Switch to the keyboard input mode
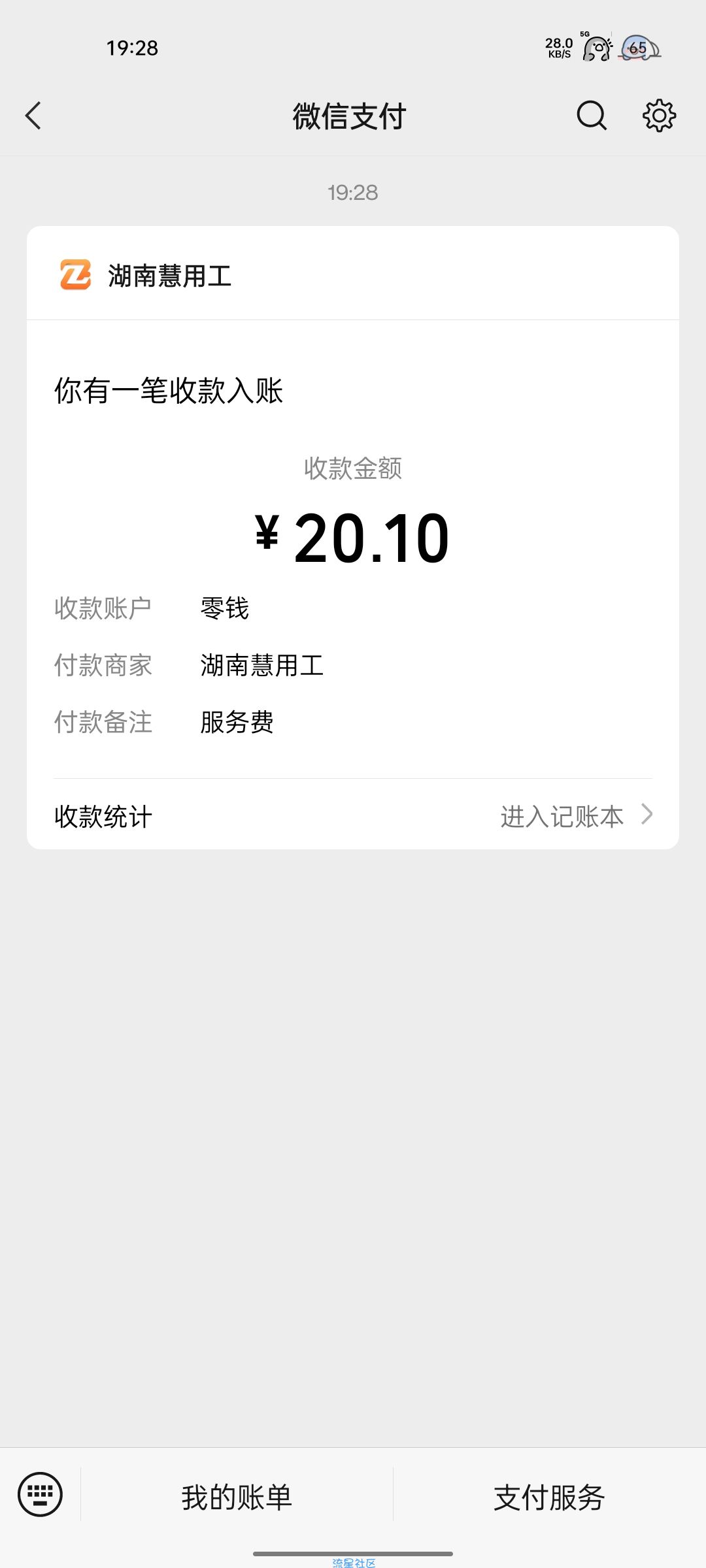Image resolution: width=706 pixels, height=1568 pixels. pyautogui.click(x=40, y=1494)
